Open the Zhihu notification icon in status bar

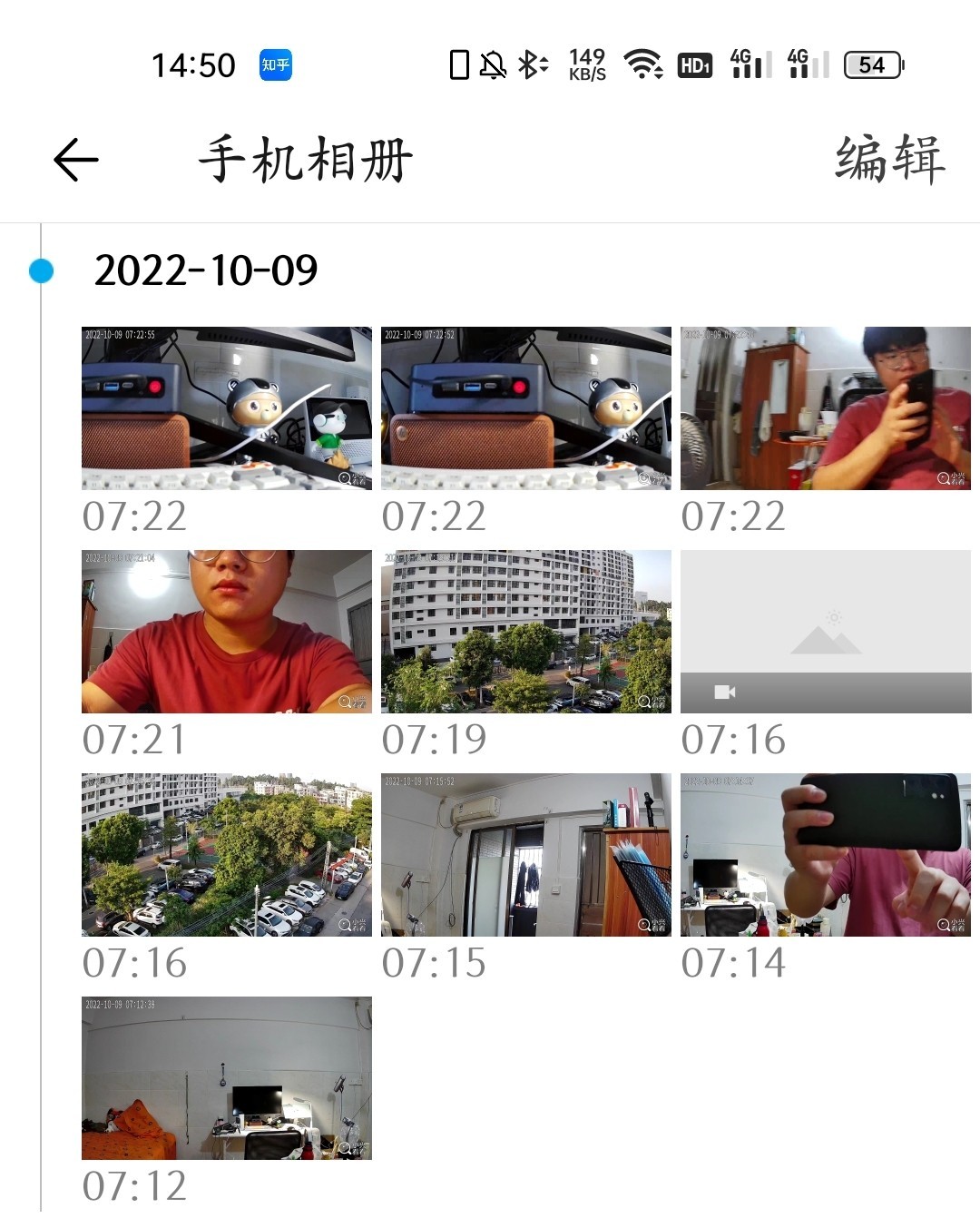click(275, 64)
